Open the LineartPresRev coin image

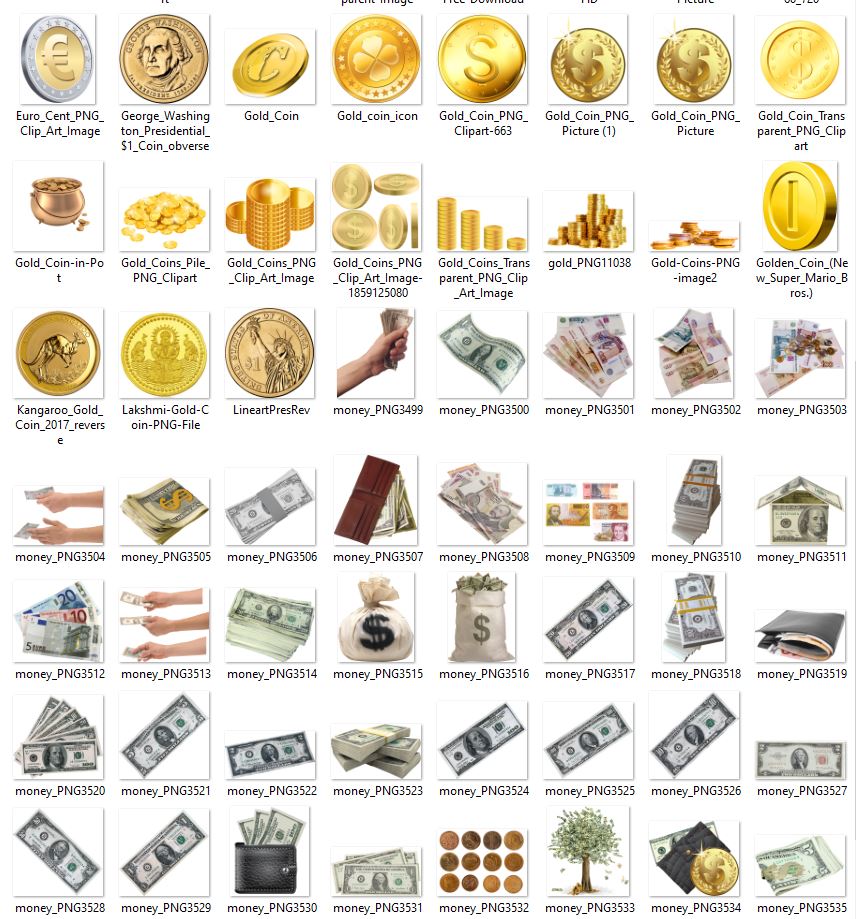[x=270, y=354]
